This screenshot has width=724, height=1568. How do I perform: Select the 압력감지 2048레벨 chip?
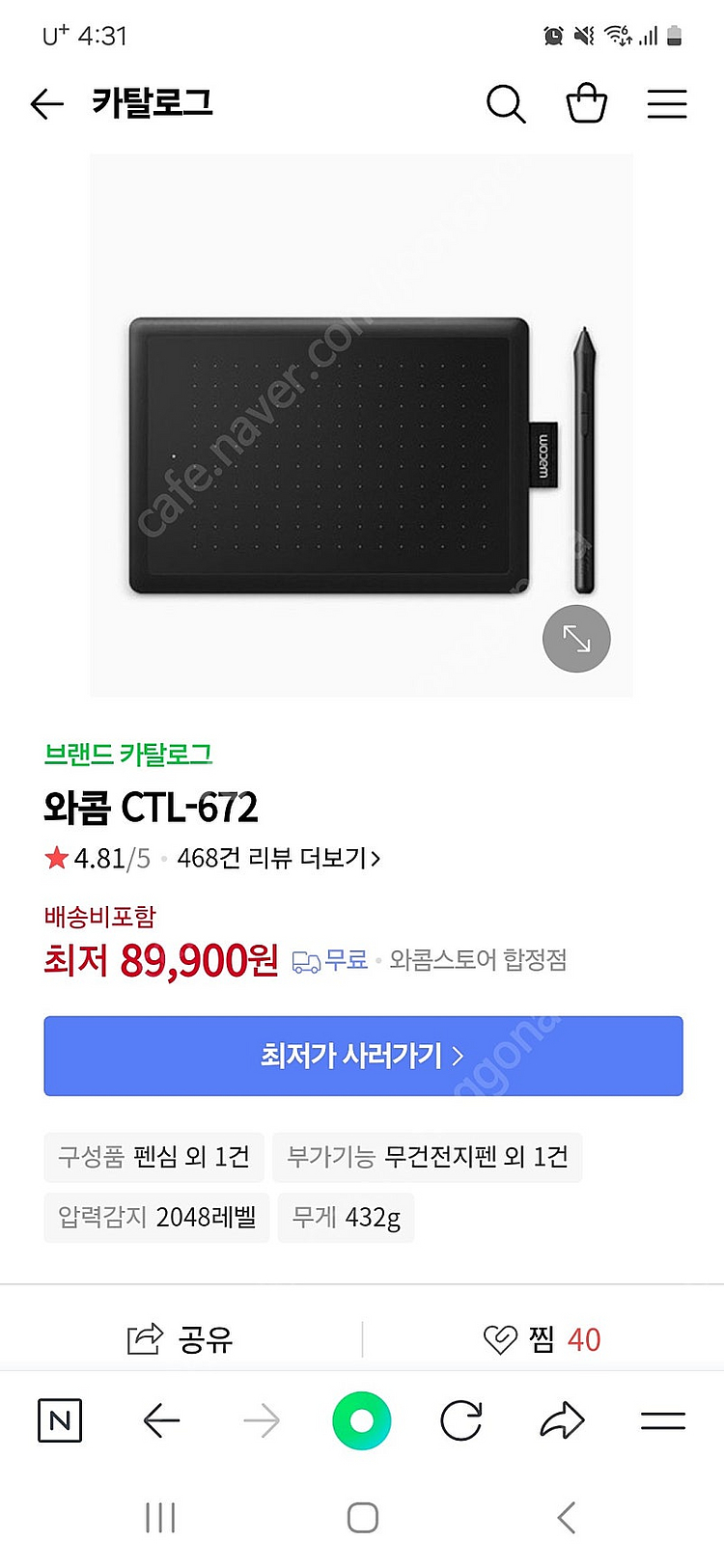click(156, 1218)
